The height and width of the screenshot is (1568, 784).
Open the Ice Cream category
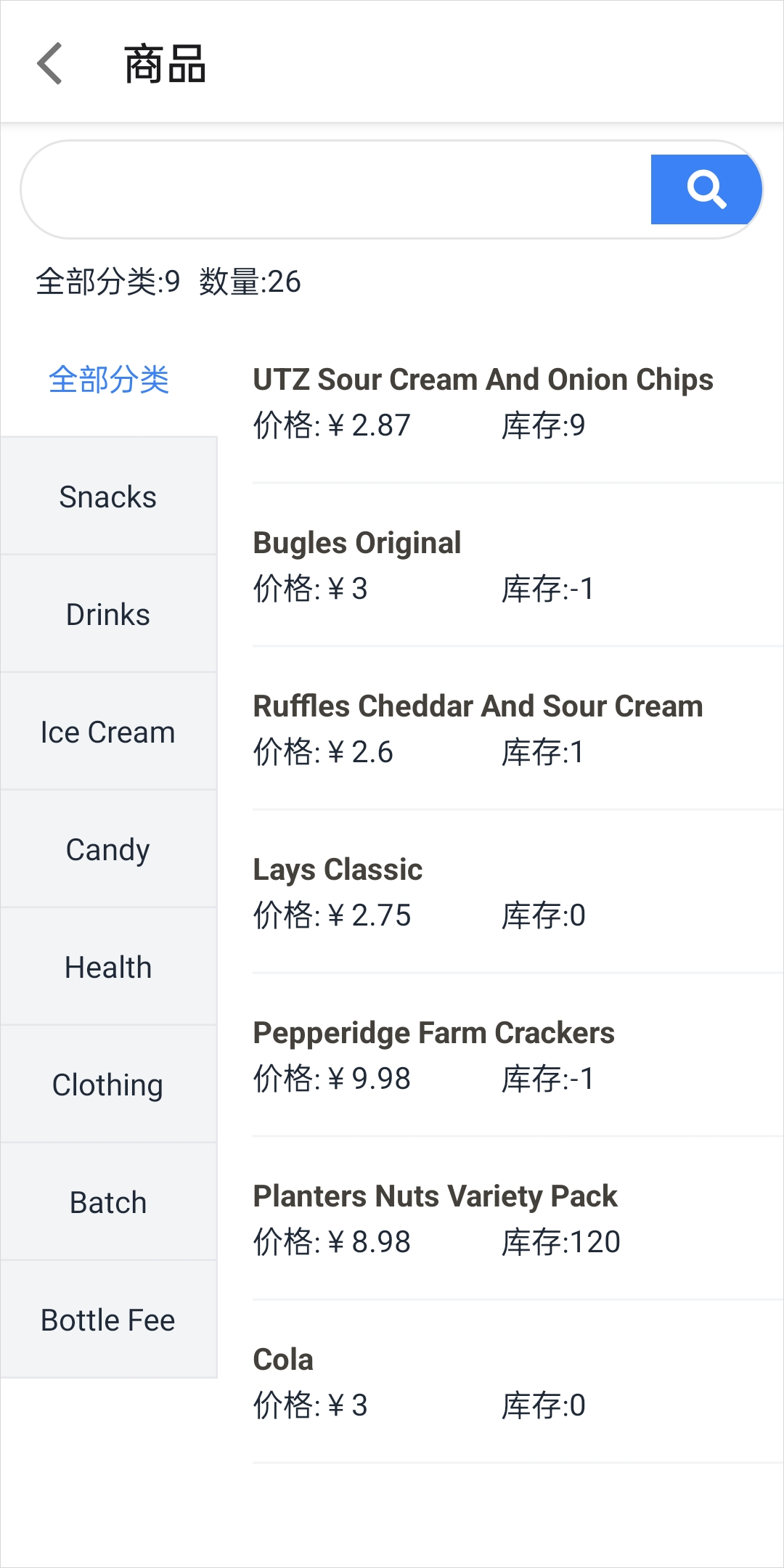109,732
